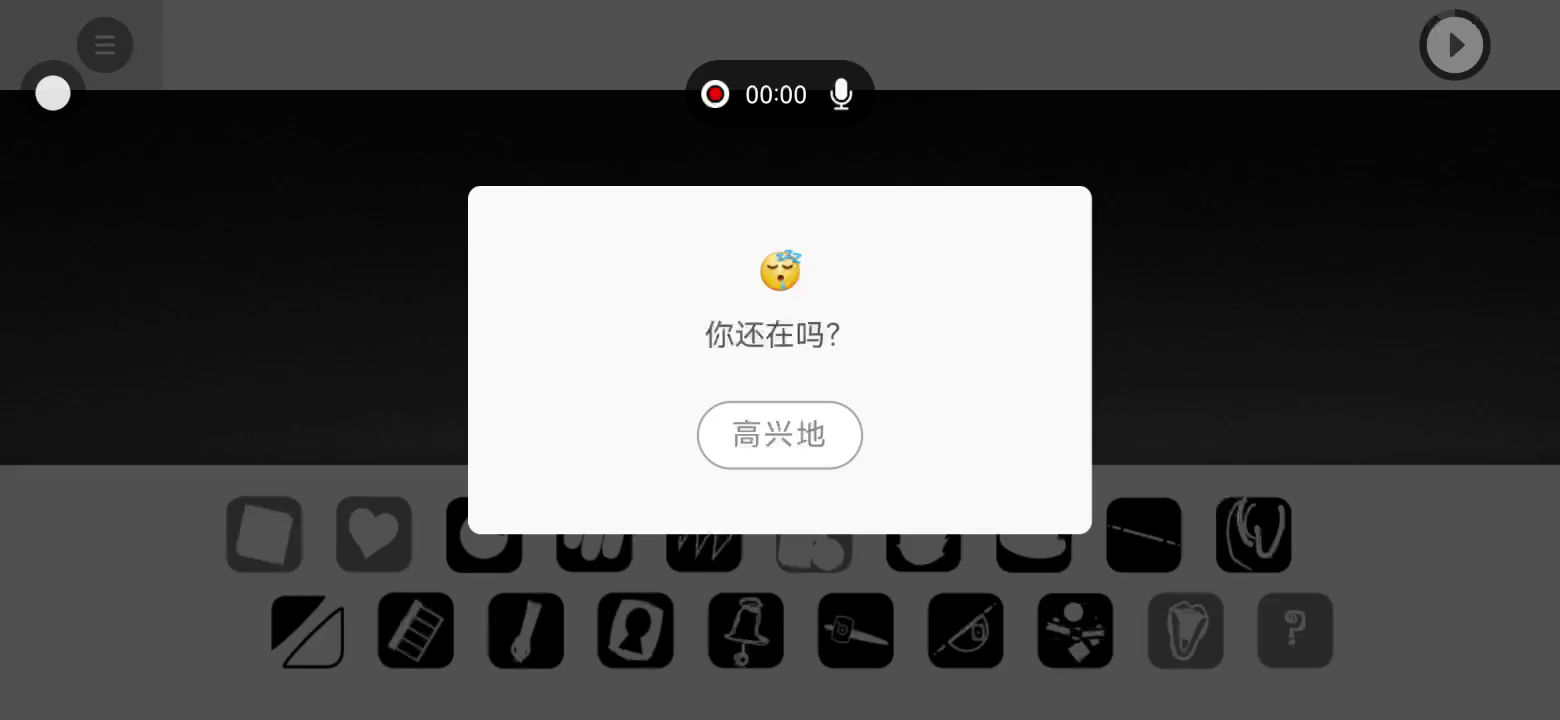Select the question mark icon
Viewport: 1560px width, 720px height.
click(x=1295, y=631)
